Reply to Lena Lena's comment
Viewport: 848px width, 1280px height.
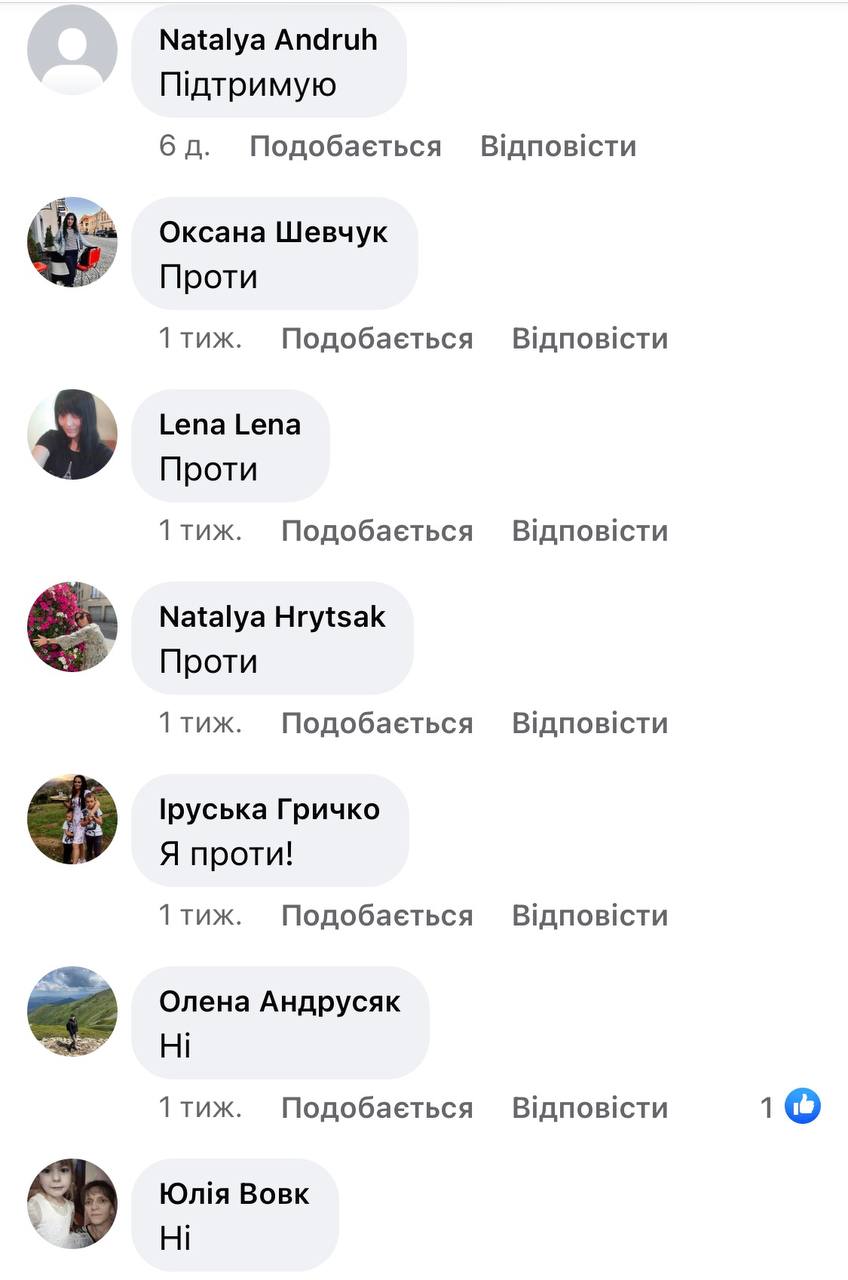point(589,531)
